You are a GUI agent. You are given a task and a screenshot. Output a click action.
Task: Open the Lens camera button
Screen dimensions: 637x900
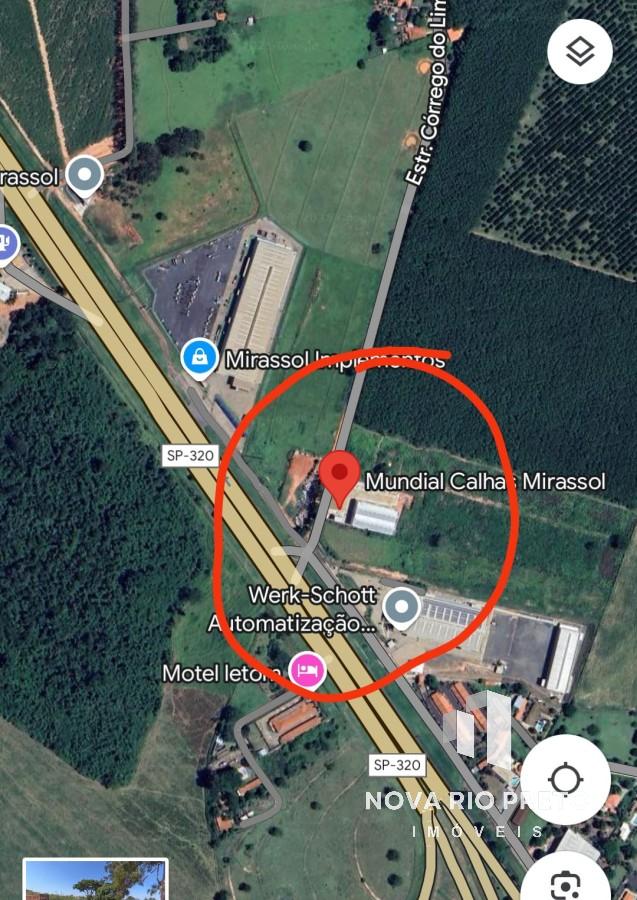point(566,883)
